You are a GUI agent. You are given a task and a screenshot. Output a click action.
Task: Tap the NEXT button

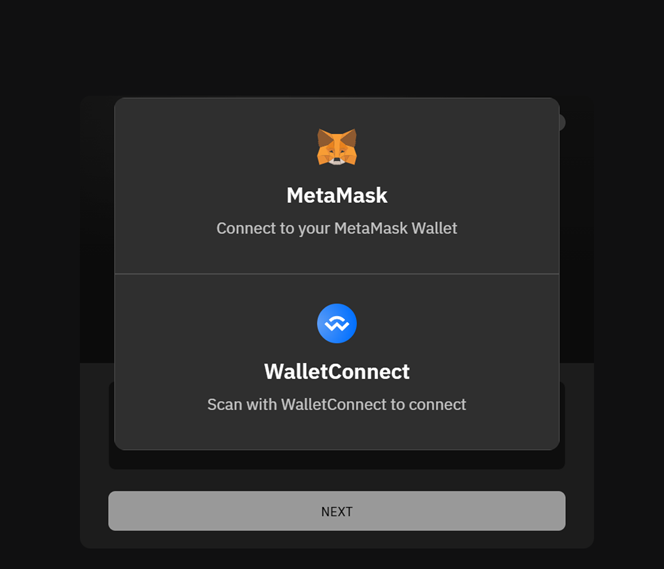pos(336,511)
